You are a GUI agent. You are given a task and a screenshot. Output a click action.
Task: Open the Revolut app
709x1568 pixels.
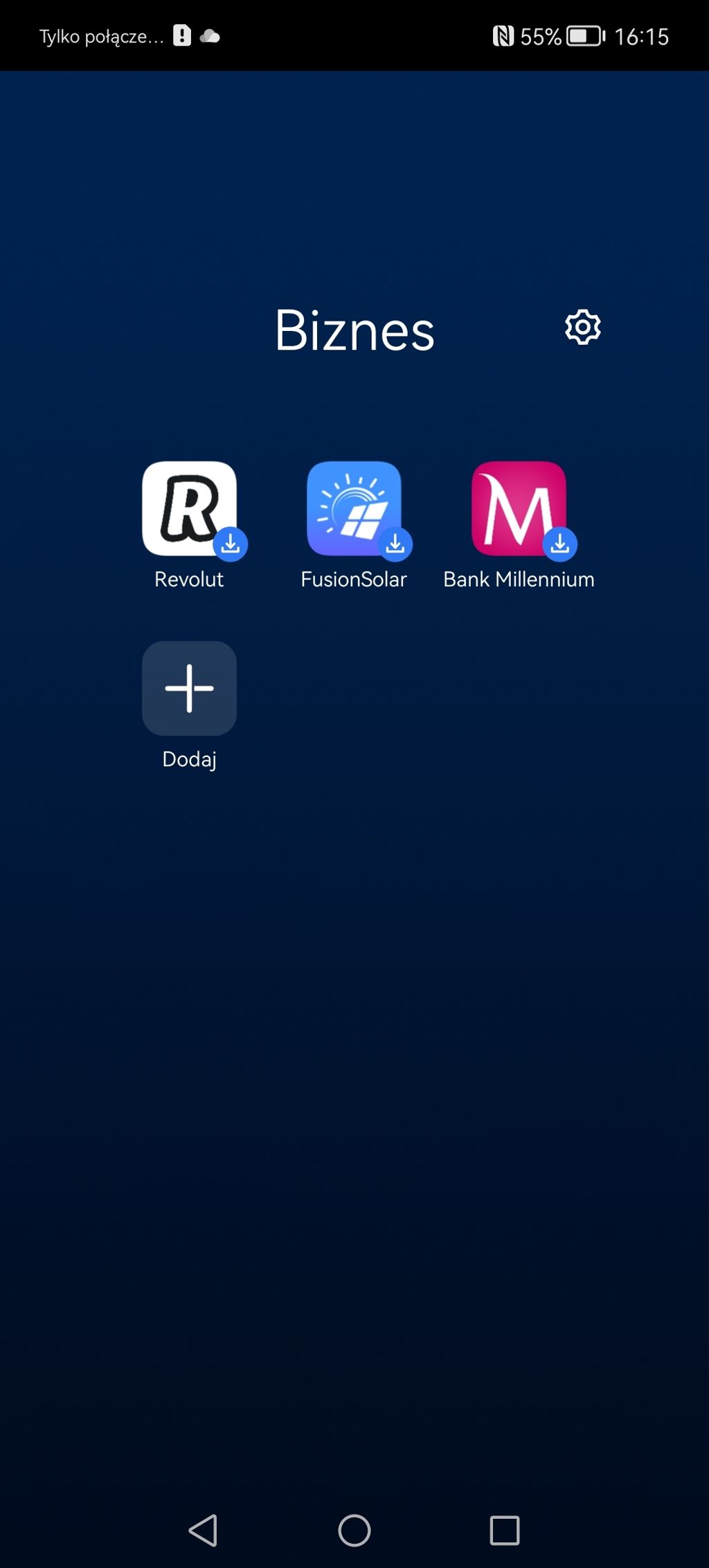(189, 508)
